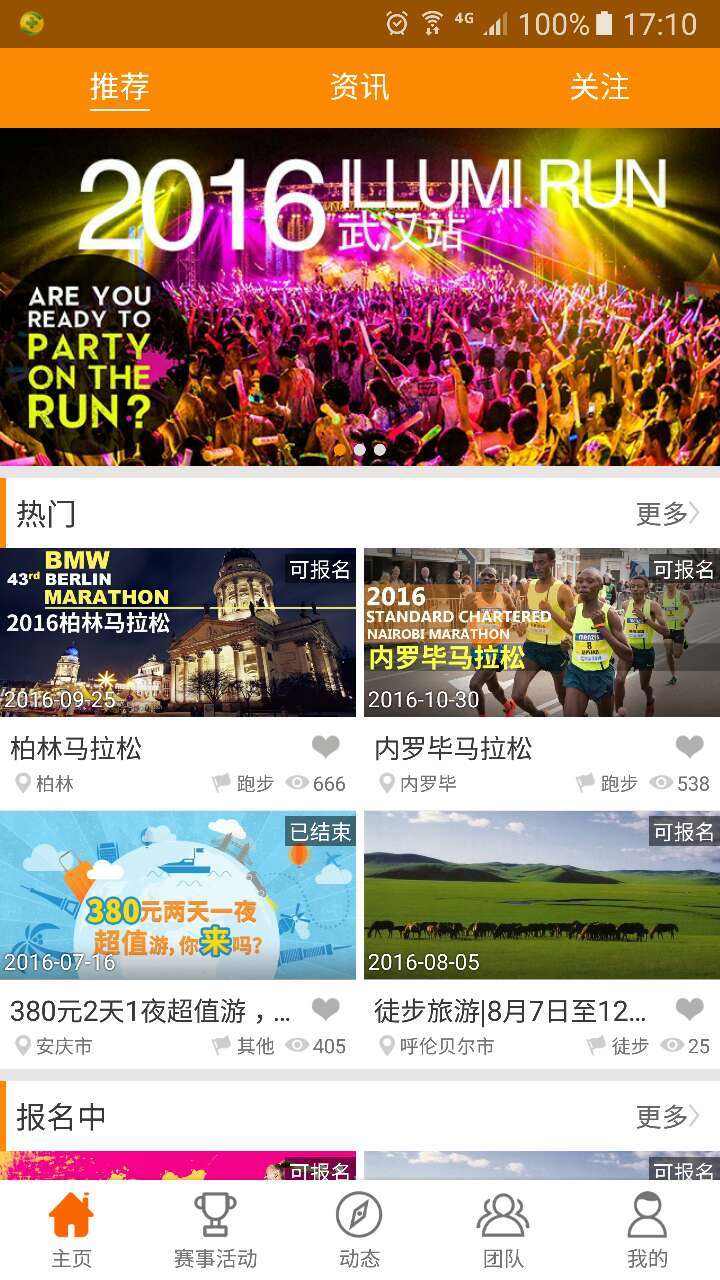Open the 主页 home icon
The image size is (720, 1280).
click(x=72, y=1227)
